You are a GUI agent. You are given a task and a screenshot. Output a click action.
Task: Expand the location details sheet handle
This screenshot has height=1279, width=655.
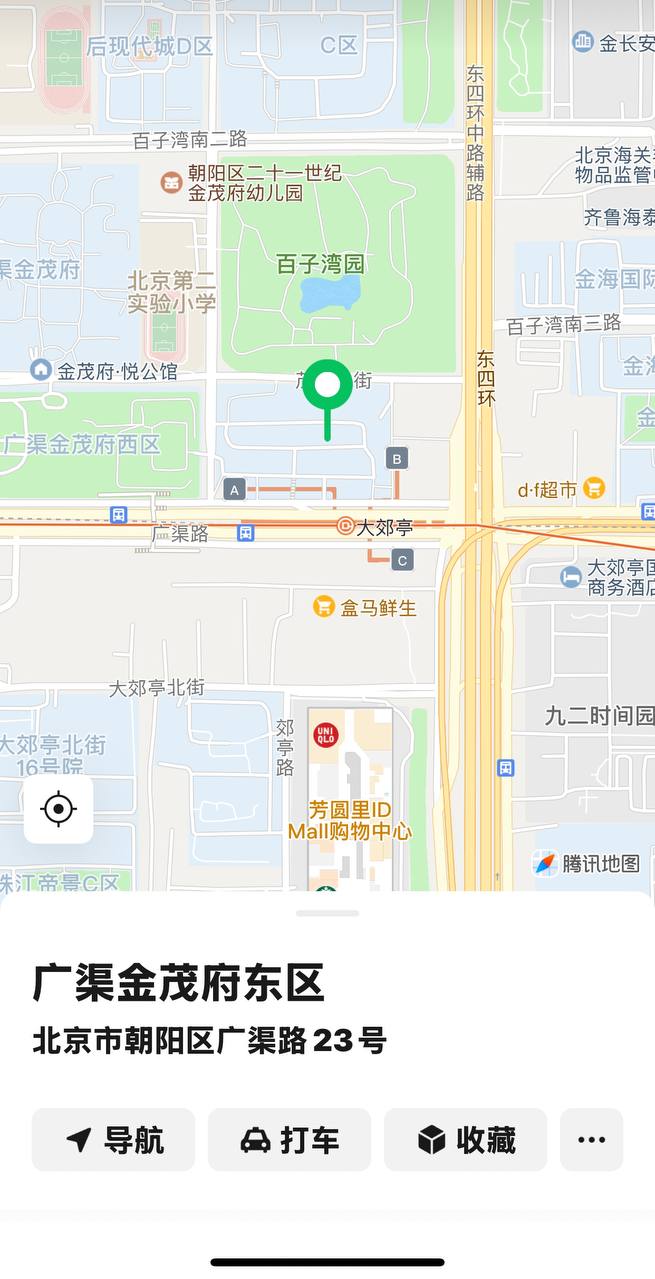(x=327, y=913)
